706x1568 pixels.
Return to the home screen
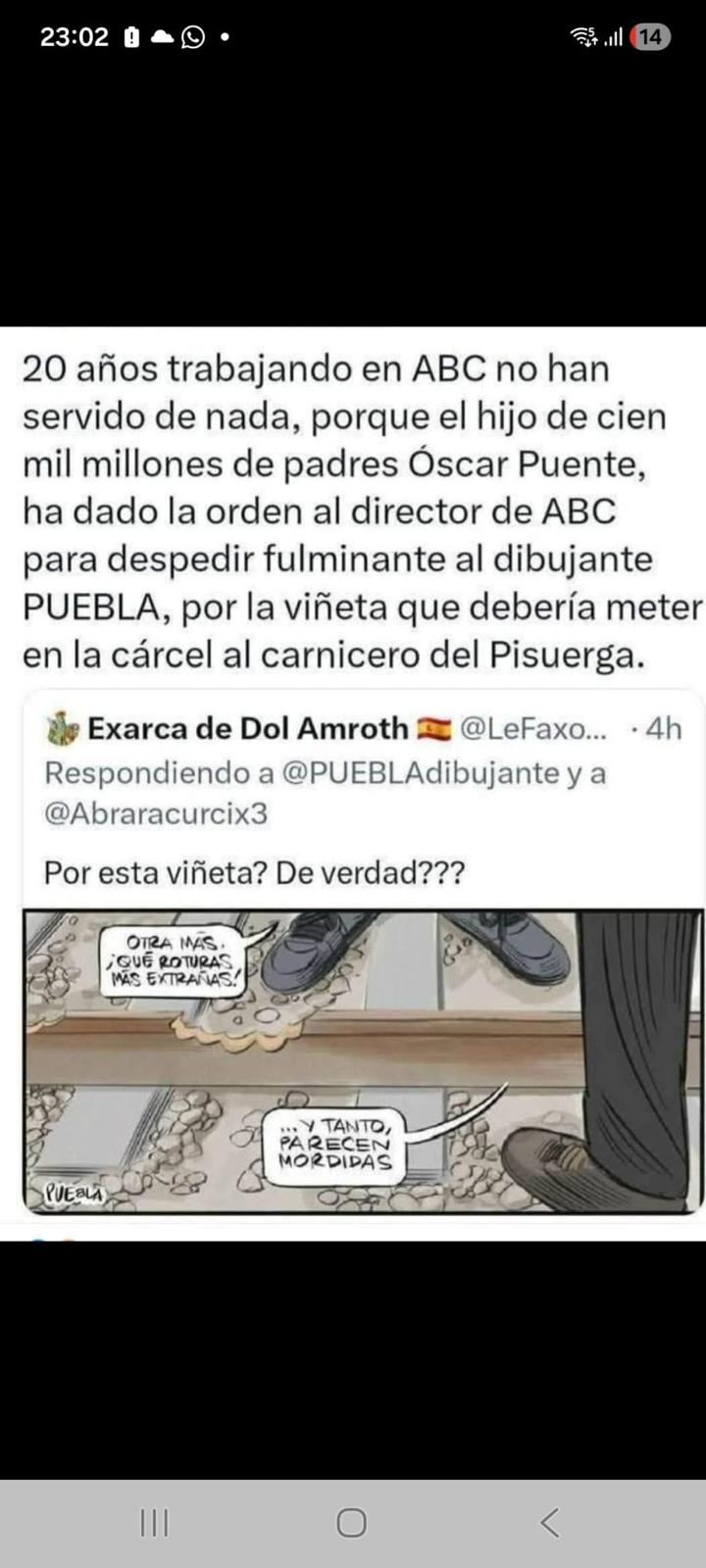351,1522
